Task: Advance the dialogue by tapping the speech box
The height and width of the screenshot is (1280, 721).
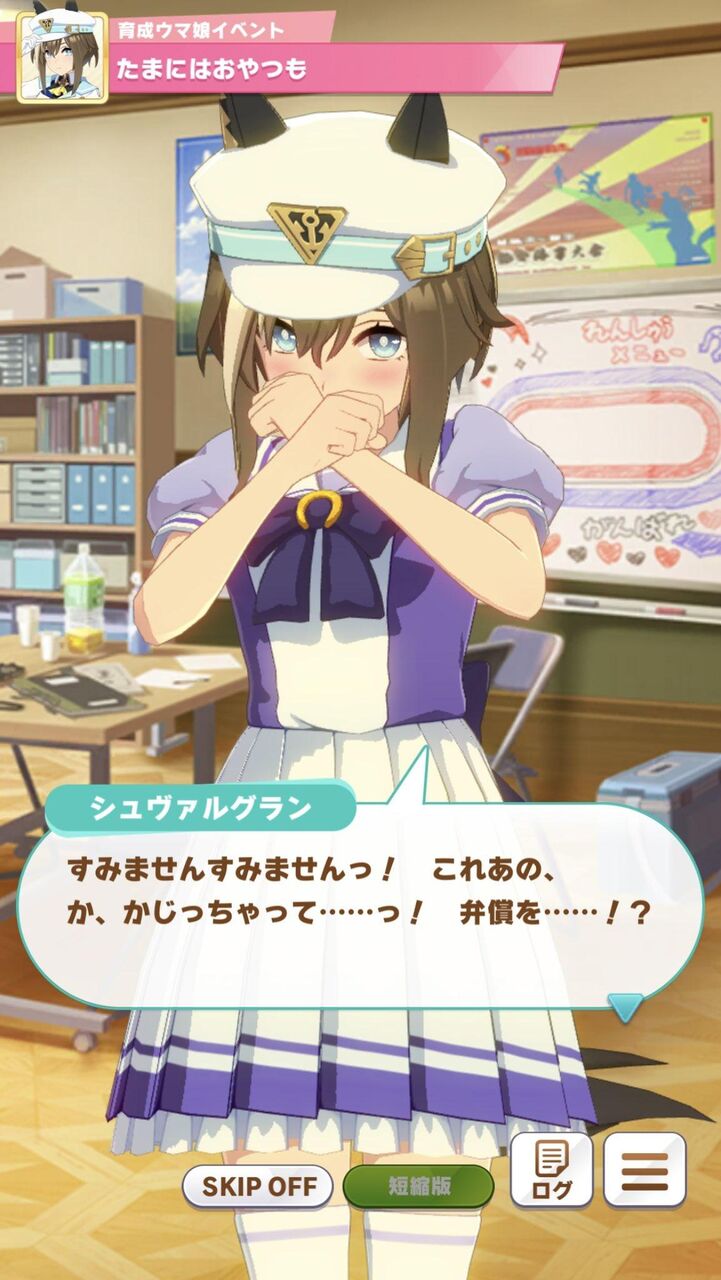Action: [360, 905]
